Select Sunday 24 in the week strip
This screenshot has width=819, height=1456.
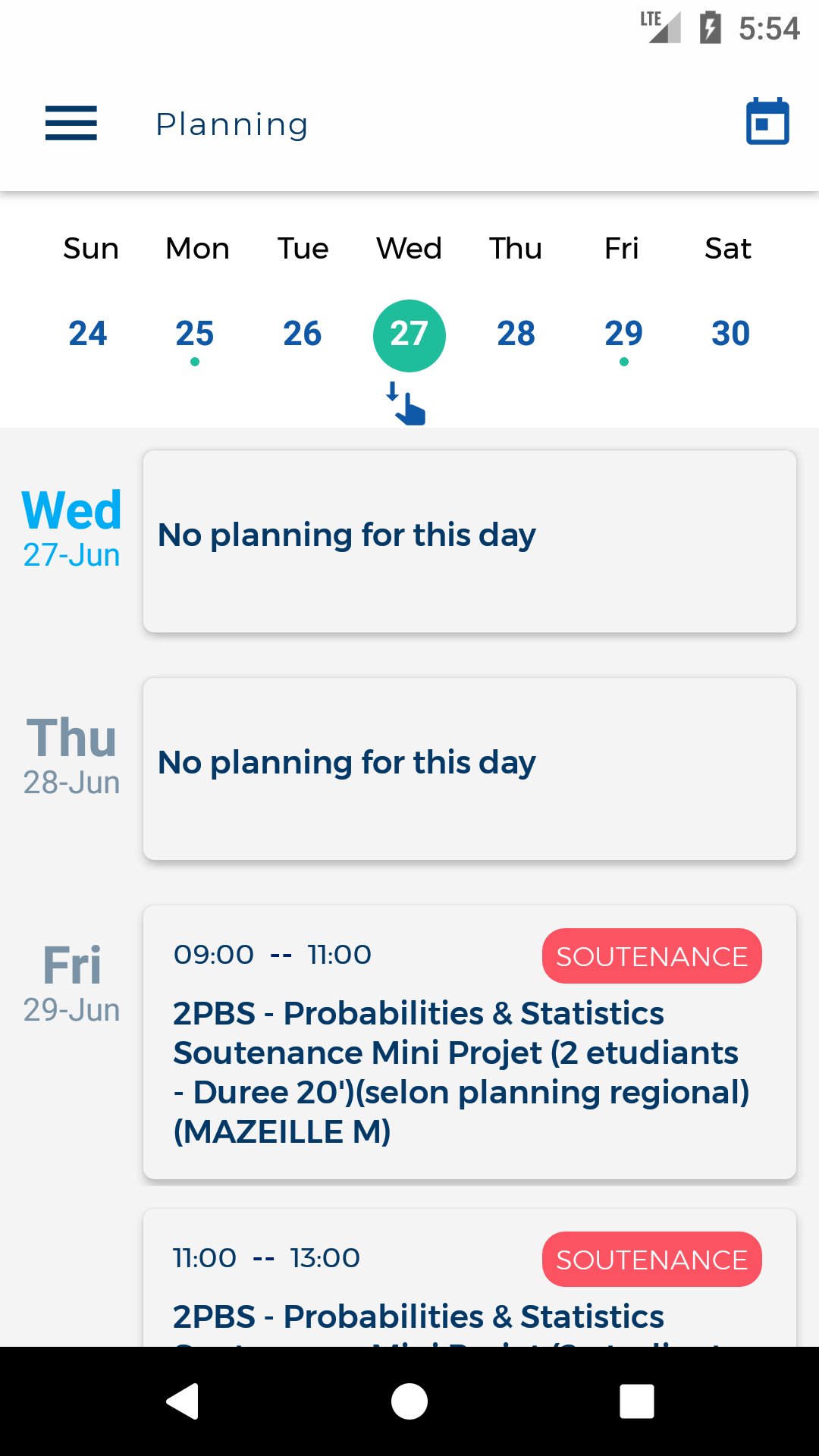pyautogui.click(x=89, y=334)
